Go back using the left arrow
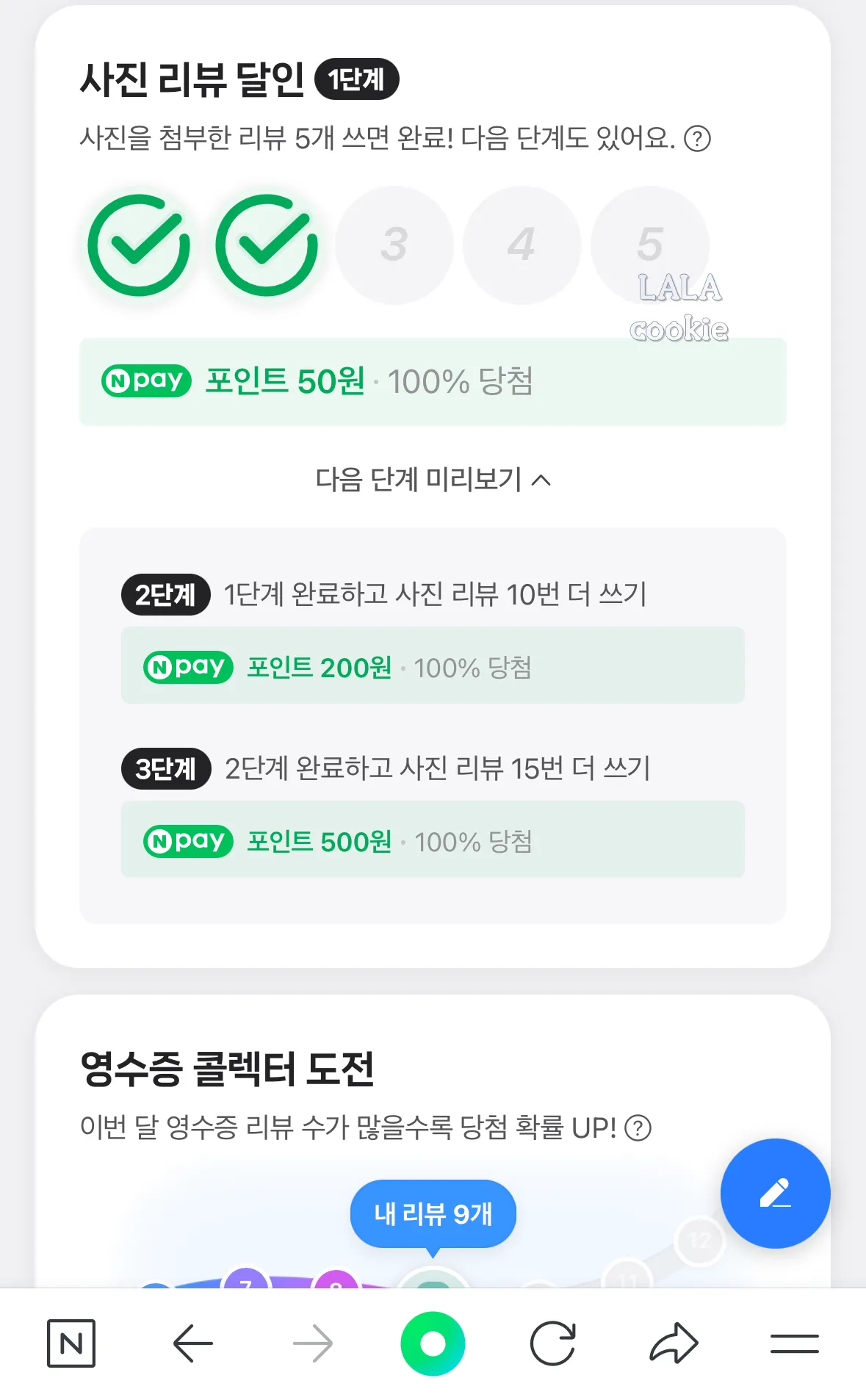Image resolution: width=866 pixels, height=1400 pixels. 192,1343
